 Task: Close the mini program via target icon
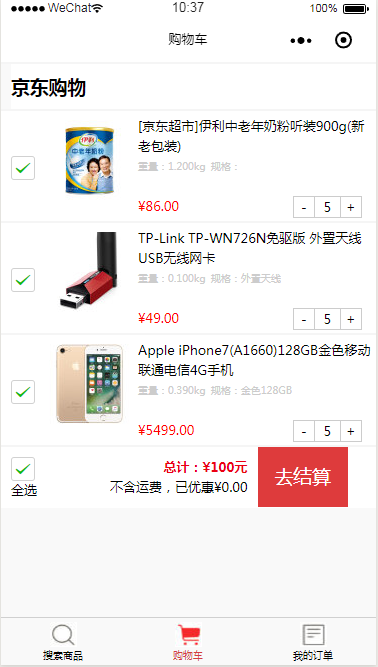pos(343,40)
